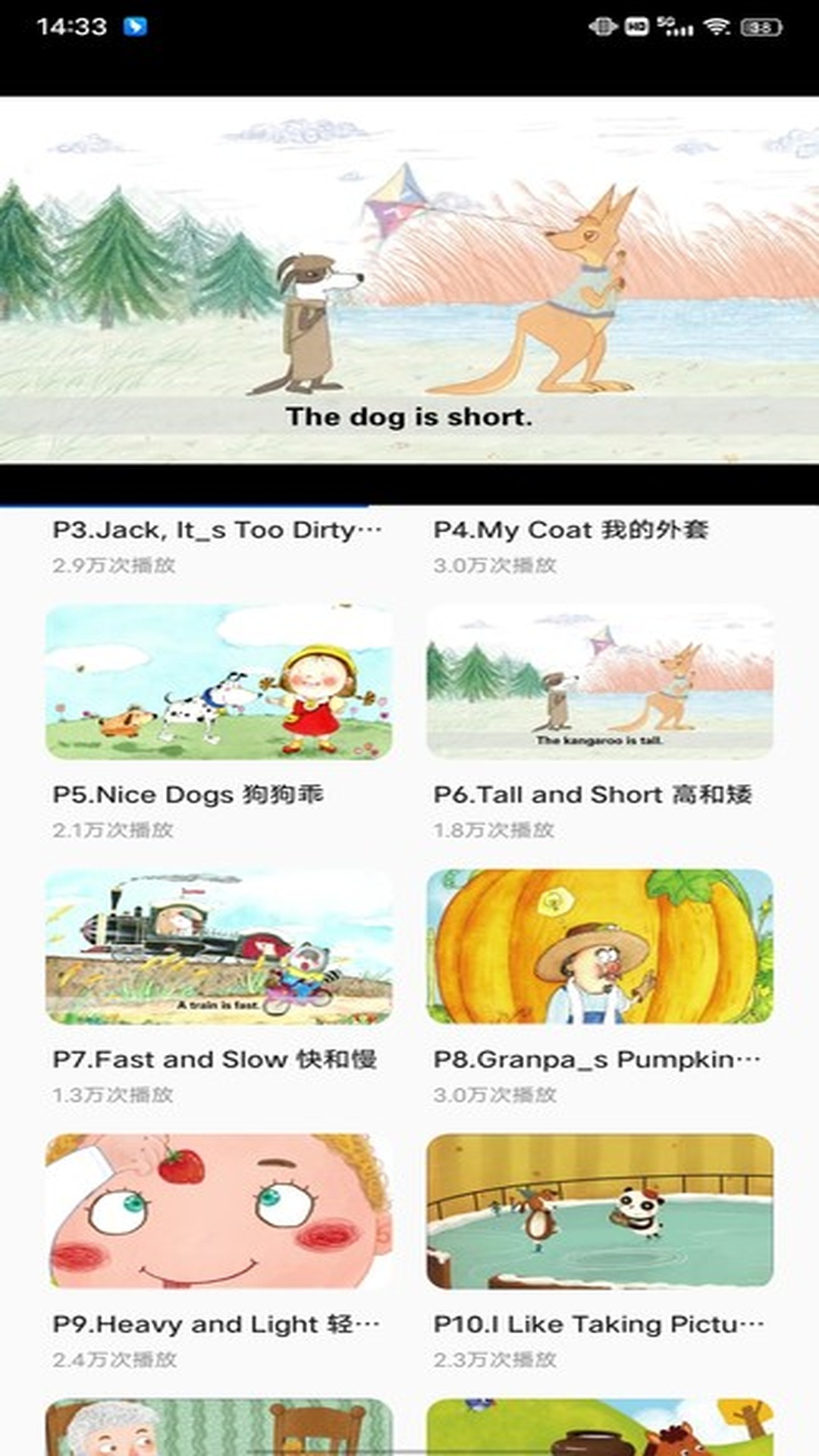
Task: Open P4 My Coat video
Action: [570, 531]
